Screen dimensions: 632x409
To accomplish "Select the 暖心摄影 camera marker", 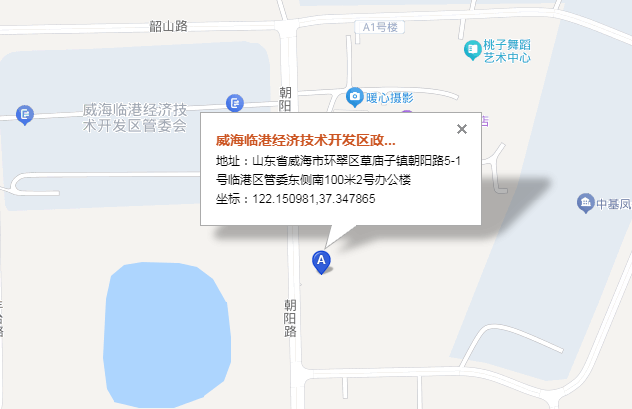I will click(354, 97).
